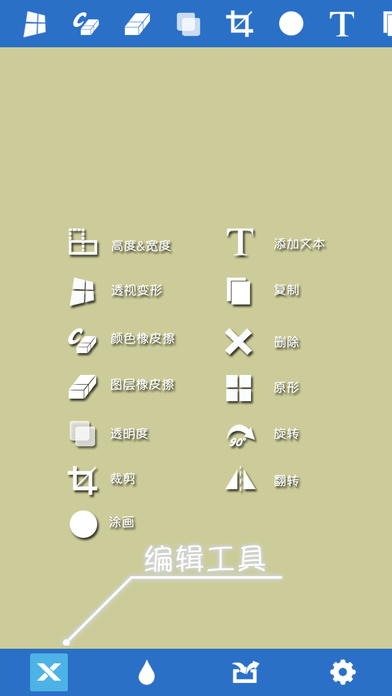Select the perspective transform tool in top toolbar
Screen dimensions: 392x696
[x=35, y=24]
